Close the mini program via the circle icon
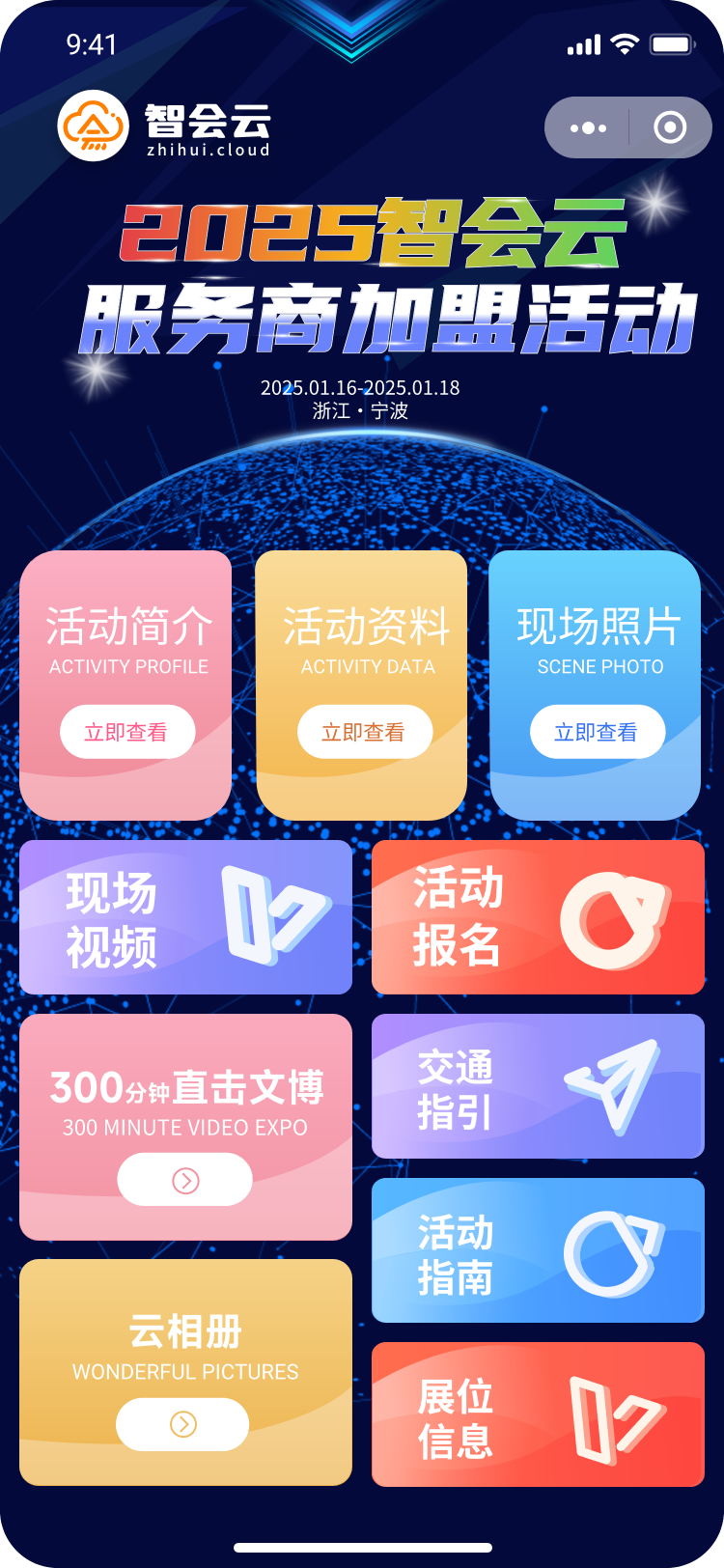This screenshot has height=1568, width=724. coord(670,127)
